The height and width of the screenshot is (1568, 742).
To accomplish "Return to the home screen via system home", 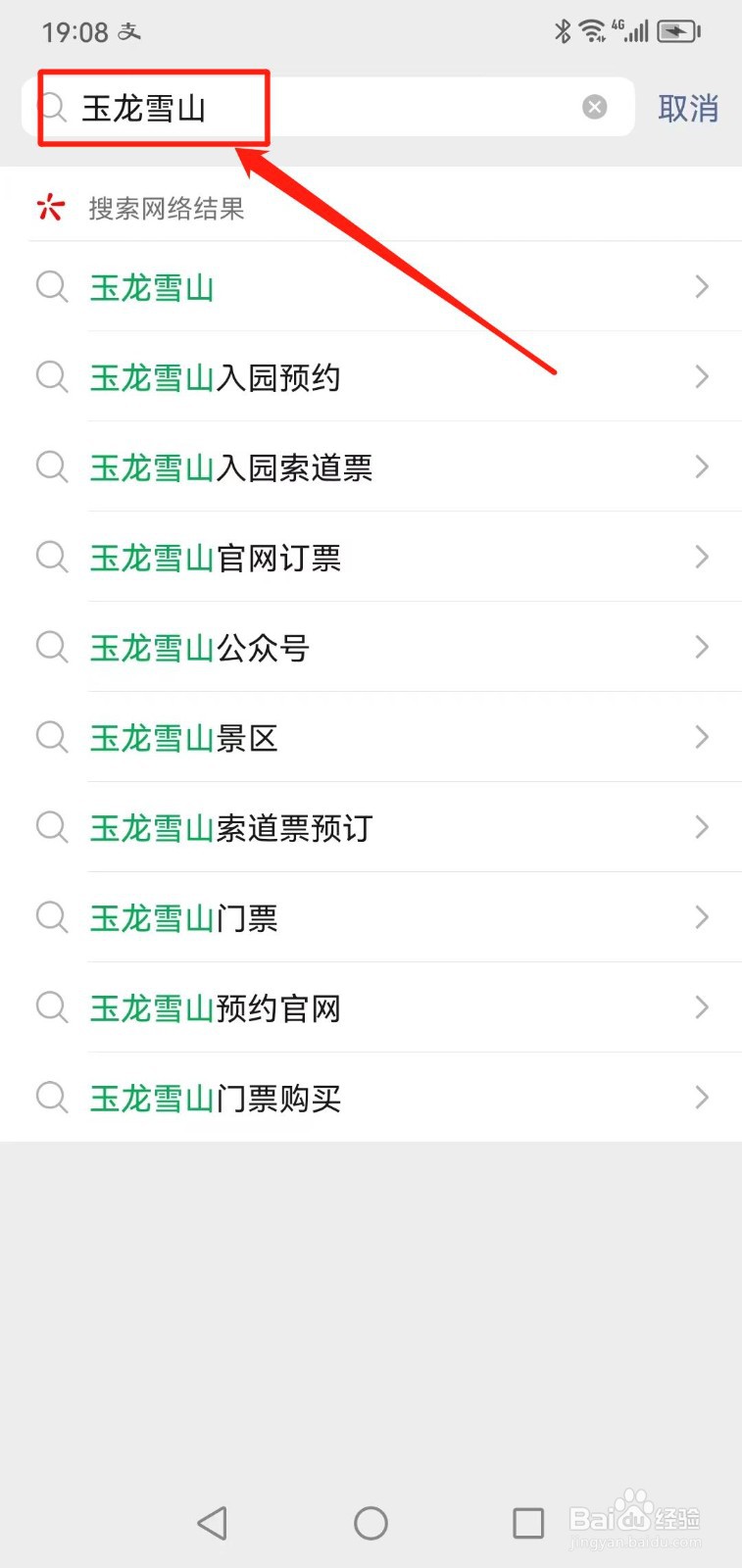I will coord(371,1523).
